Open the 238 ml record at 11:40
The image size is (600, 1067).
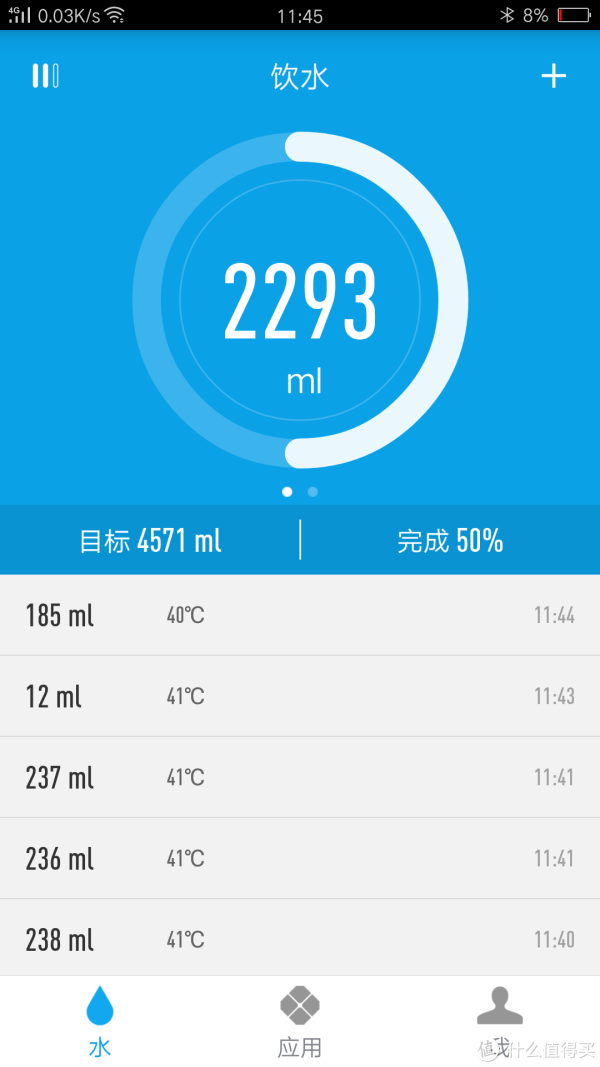click(300, 938)
